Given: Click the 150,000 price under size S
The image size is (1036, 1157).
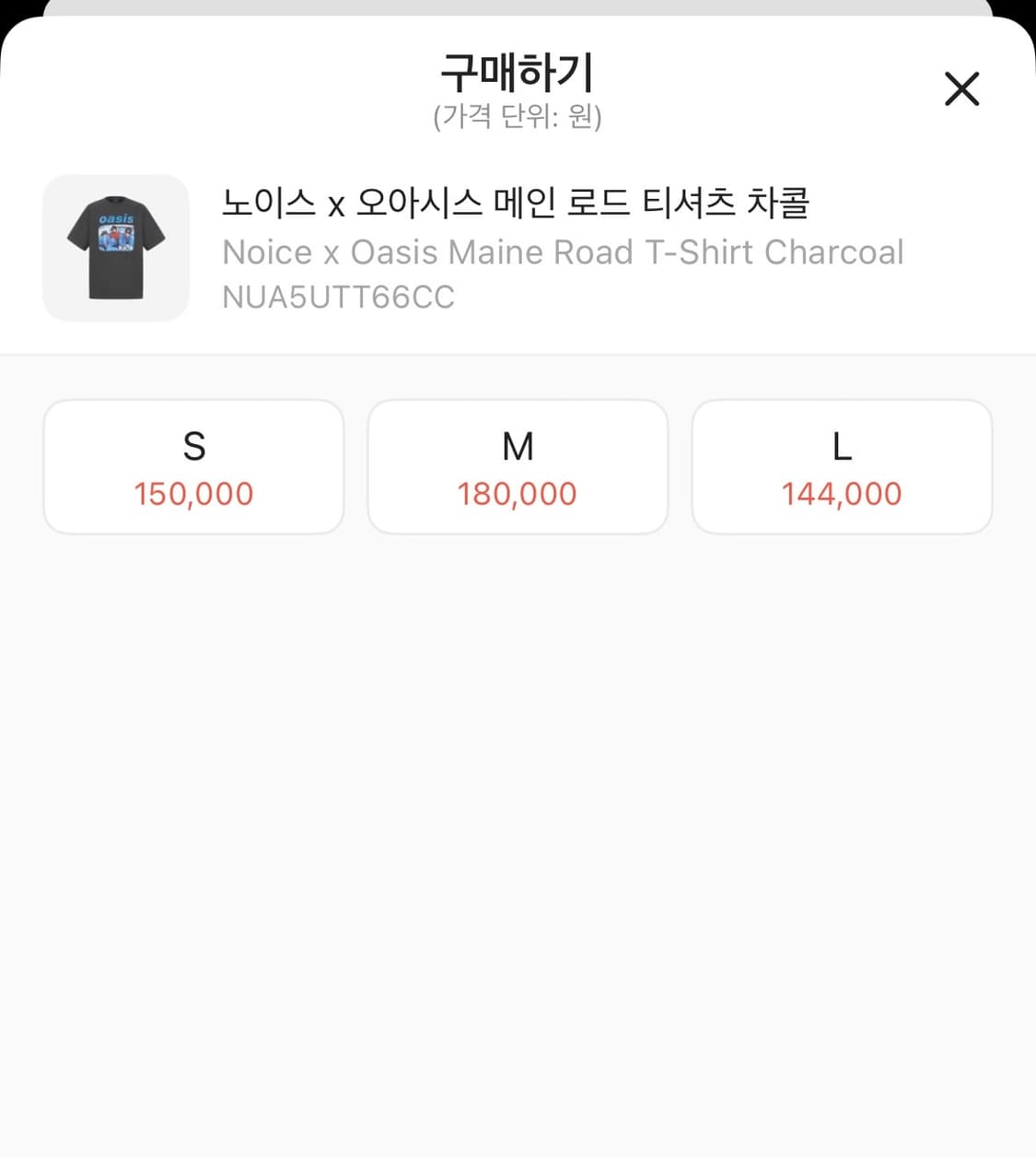Looking at the screenshot, I should tap(193, 494).
